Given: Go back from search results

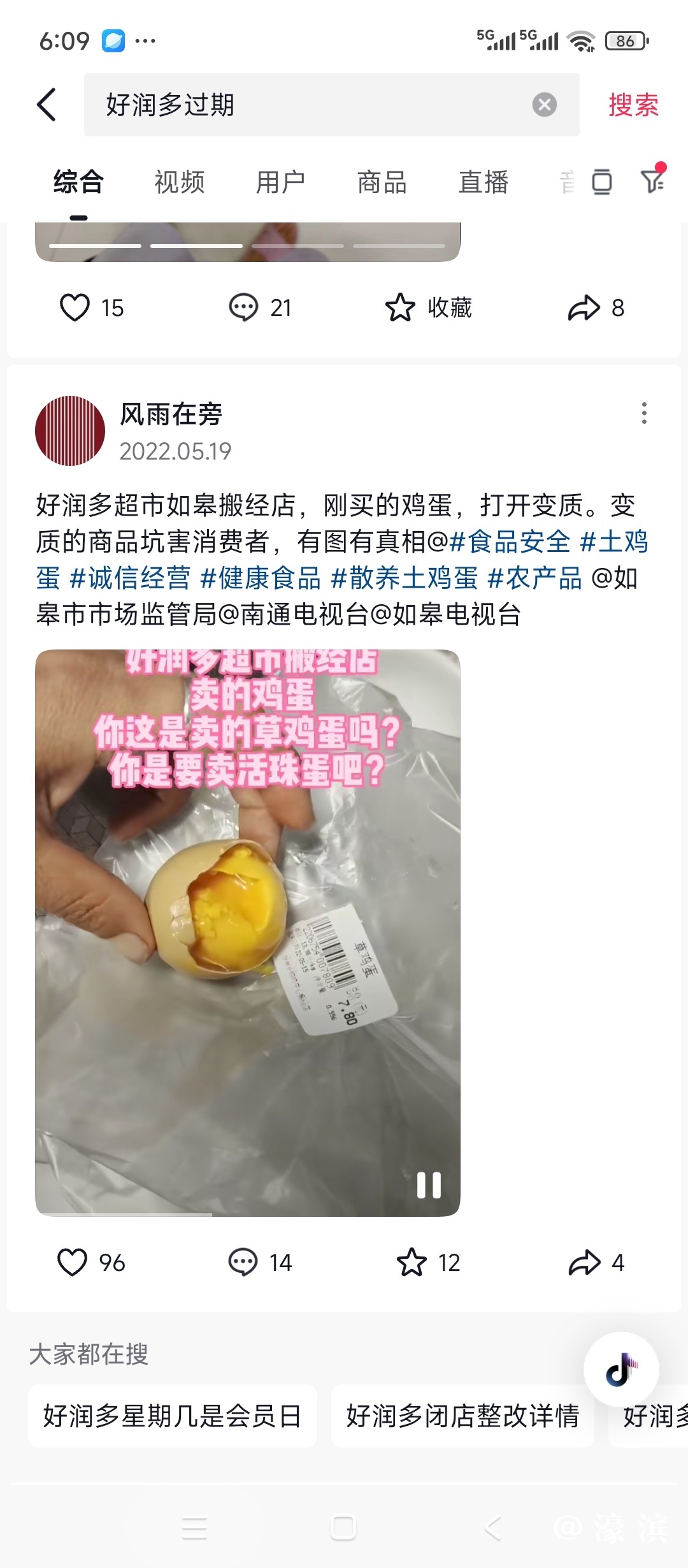Looking at the screenshot, I should click(47, 105).
